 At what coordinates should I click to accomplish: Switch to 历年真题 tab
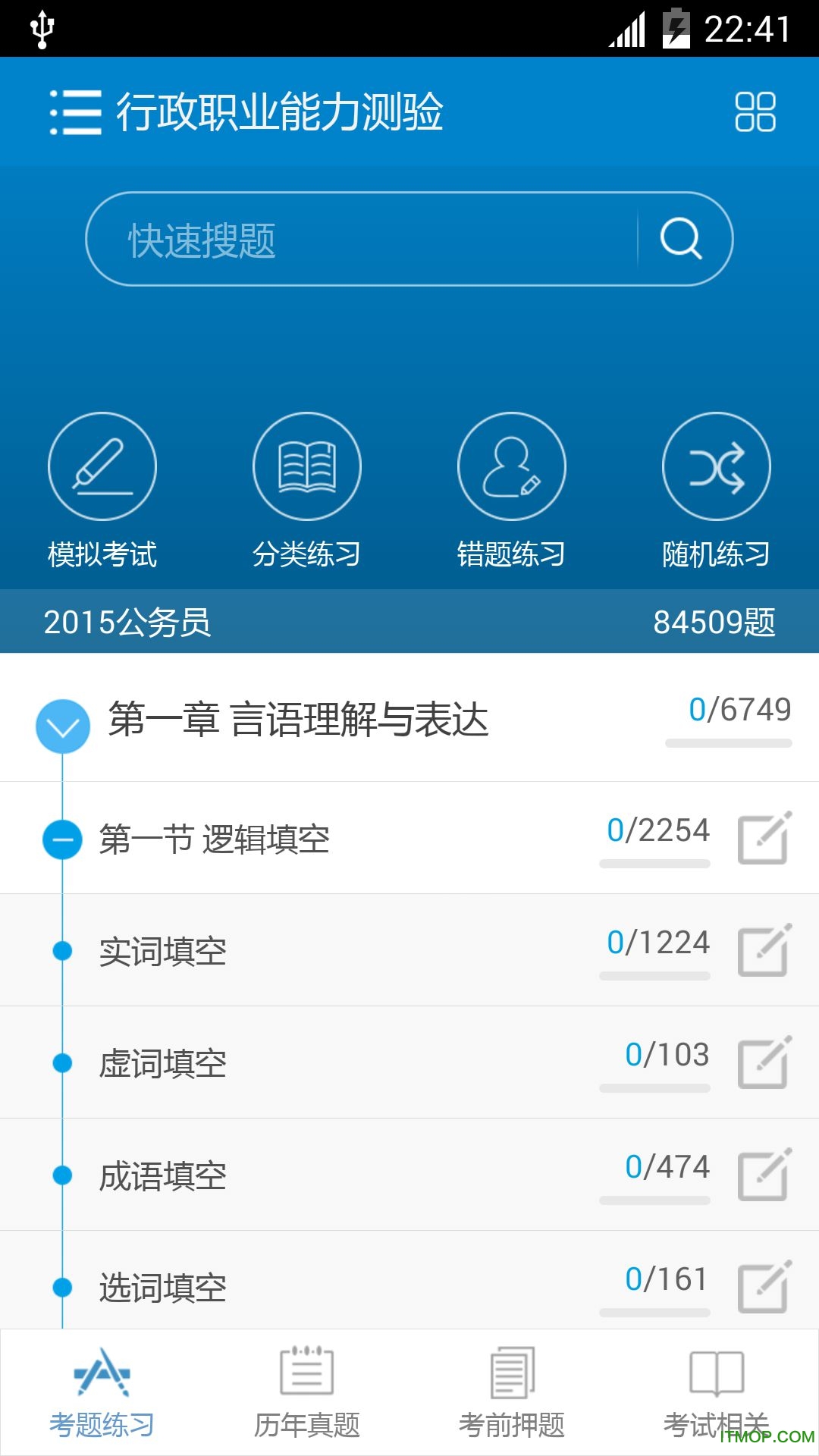[307, 1393]
